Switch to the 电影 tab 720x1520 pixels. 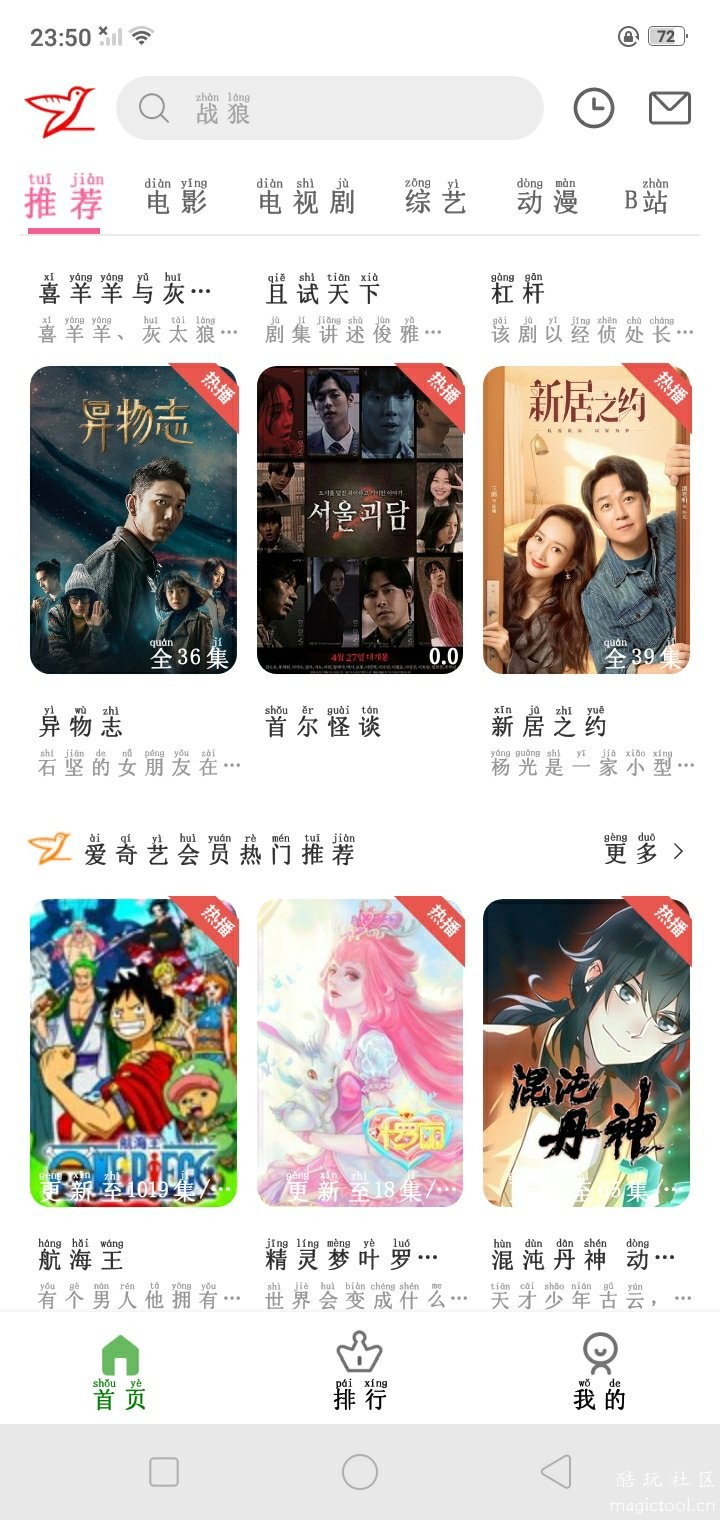[176, 200]
